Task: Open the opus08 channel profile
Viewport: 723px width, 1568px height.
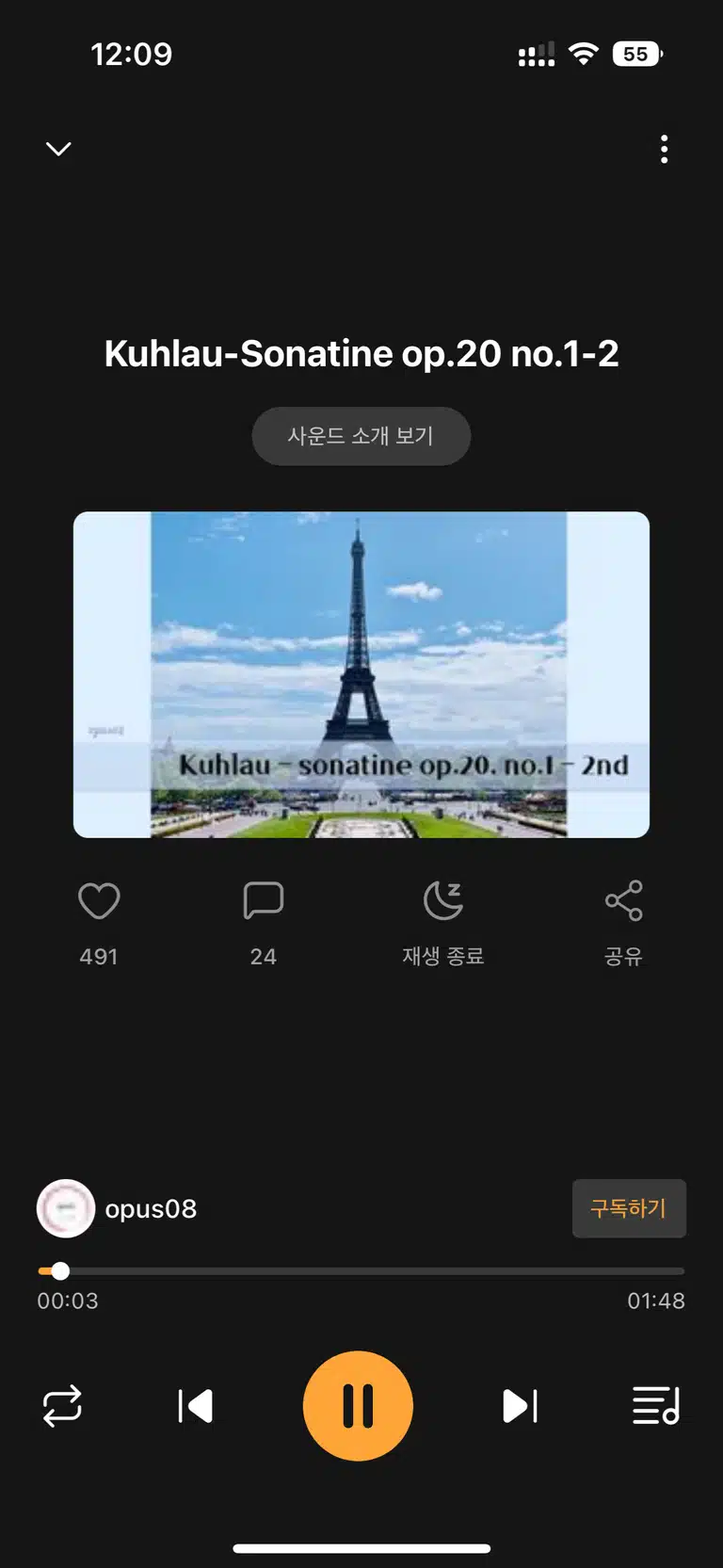Action: coord(118,1208)
